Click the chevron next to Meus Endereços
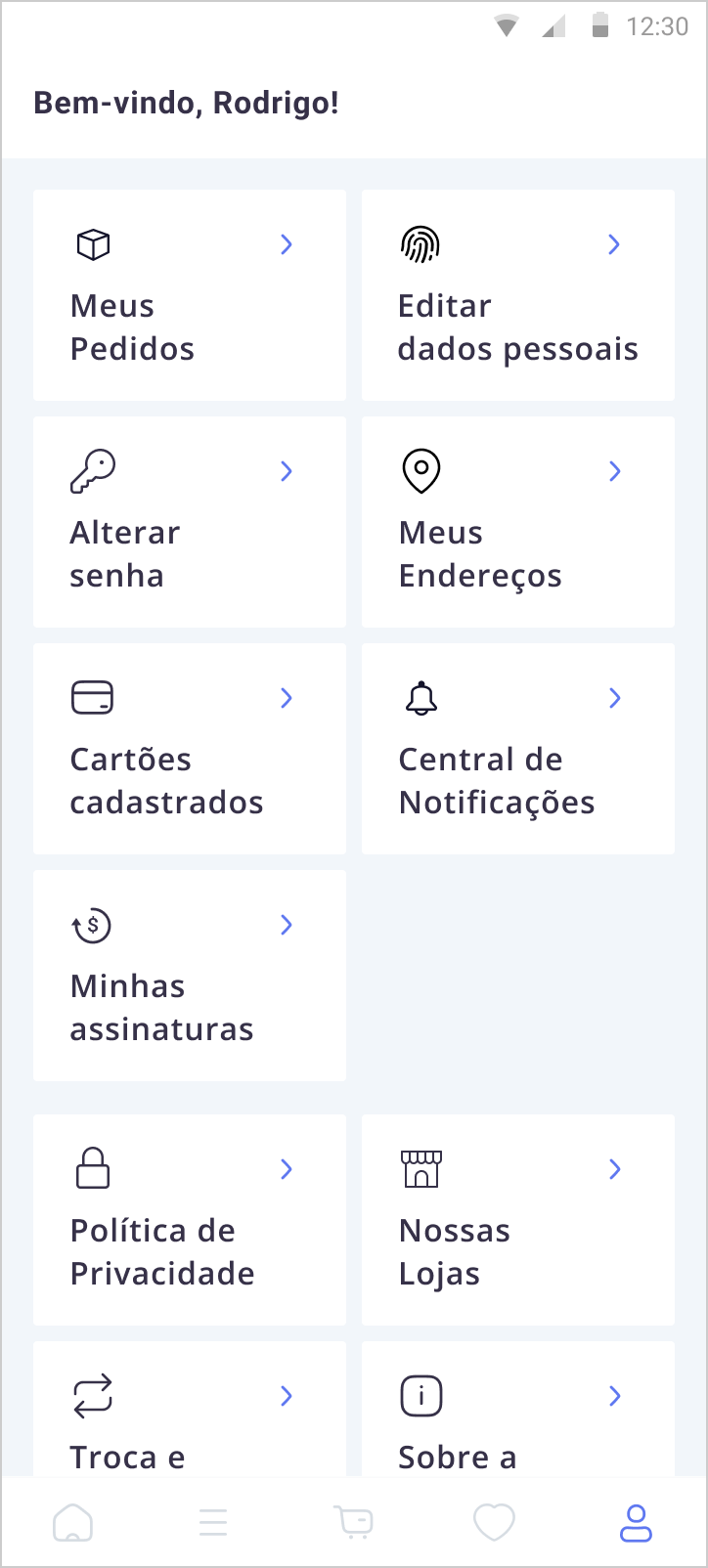This screenshot has width=708, height=1568. [x=614, y=471]
